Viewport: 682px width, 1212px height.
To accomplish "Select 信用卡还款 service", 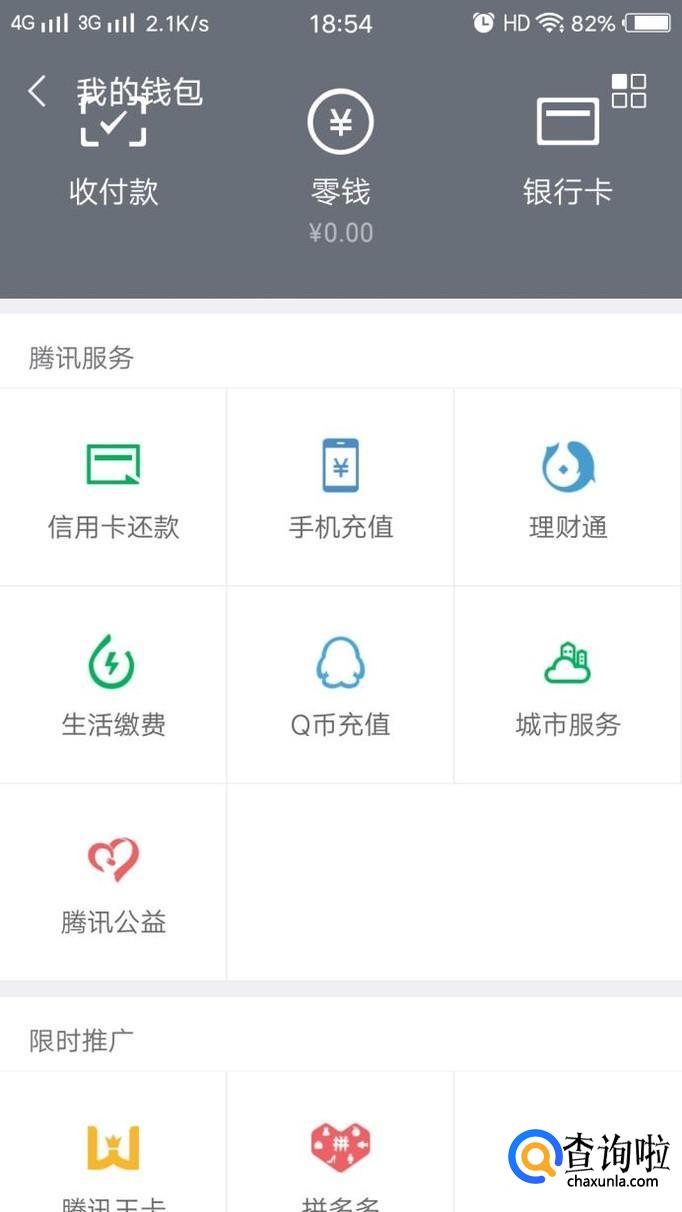I will pyautogui.click(x=113, y=487).
